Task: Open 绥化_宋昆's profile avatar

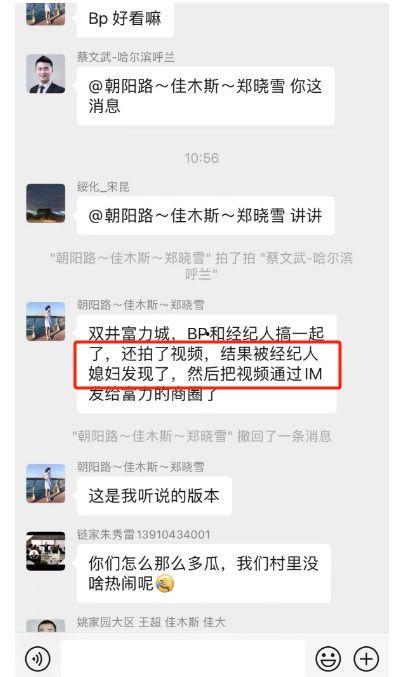Action: 46,203
